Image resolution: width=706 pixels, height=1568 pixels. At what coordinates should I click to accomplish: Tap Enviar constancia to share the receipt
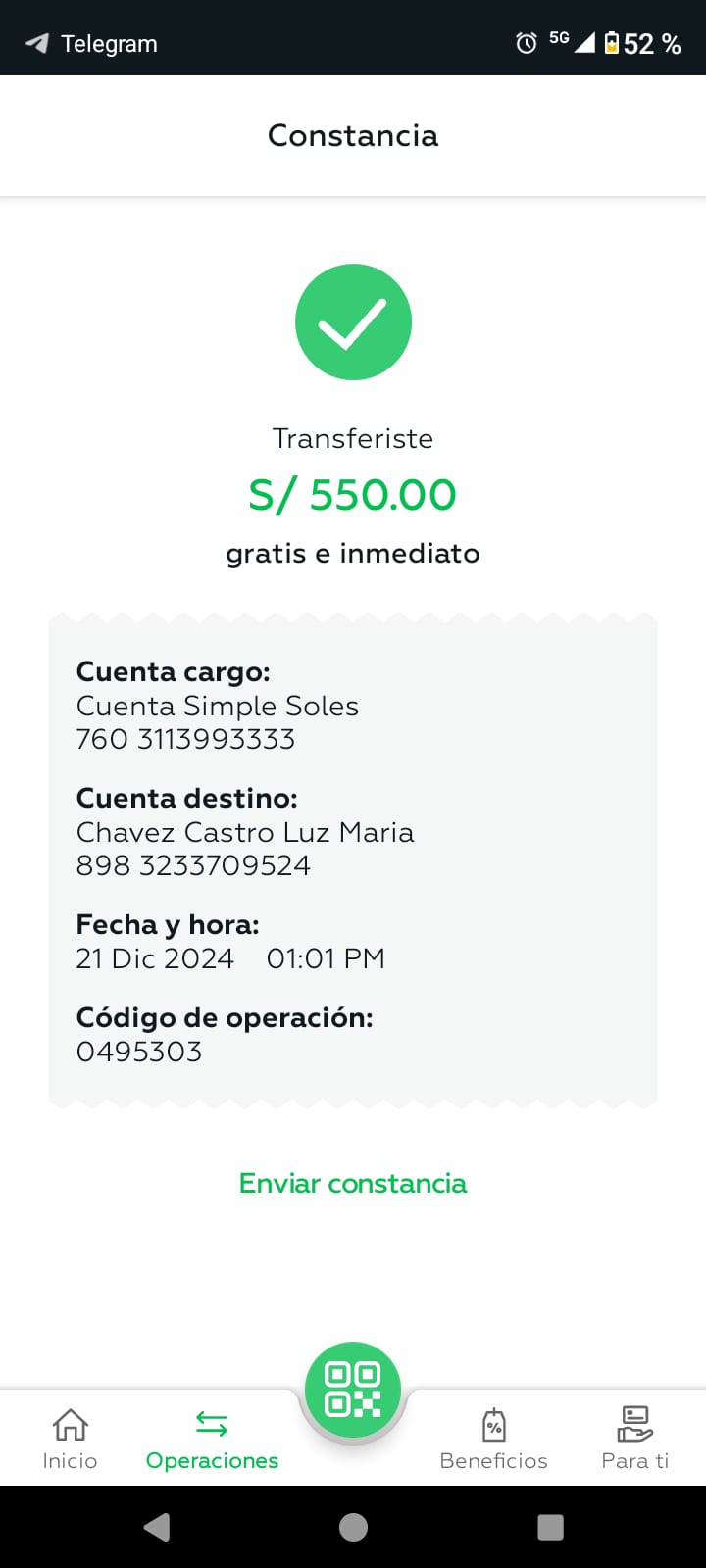(353, 1183)
